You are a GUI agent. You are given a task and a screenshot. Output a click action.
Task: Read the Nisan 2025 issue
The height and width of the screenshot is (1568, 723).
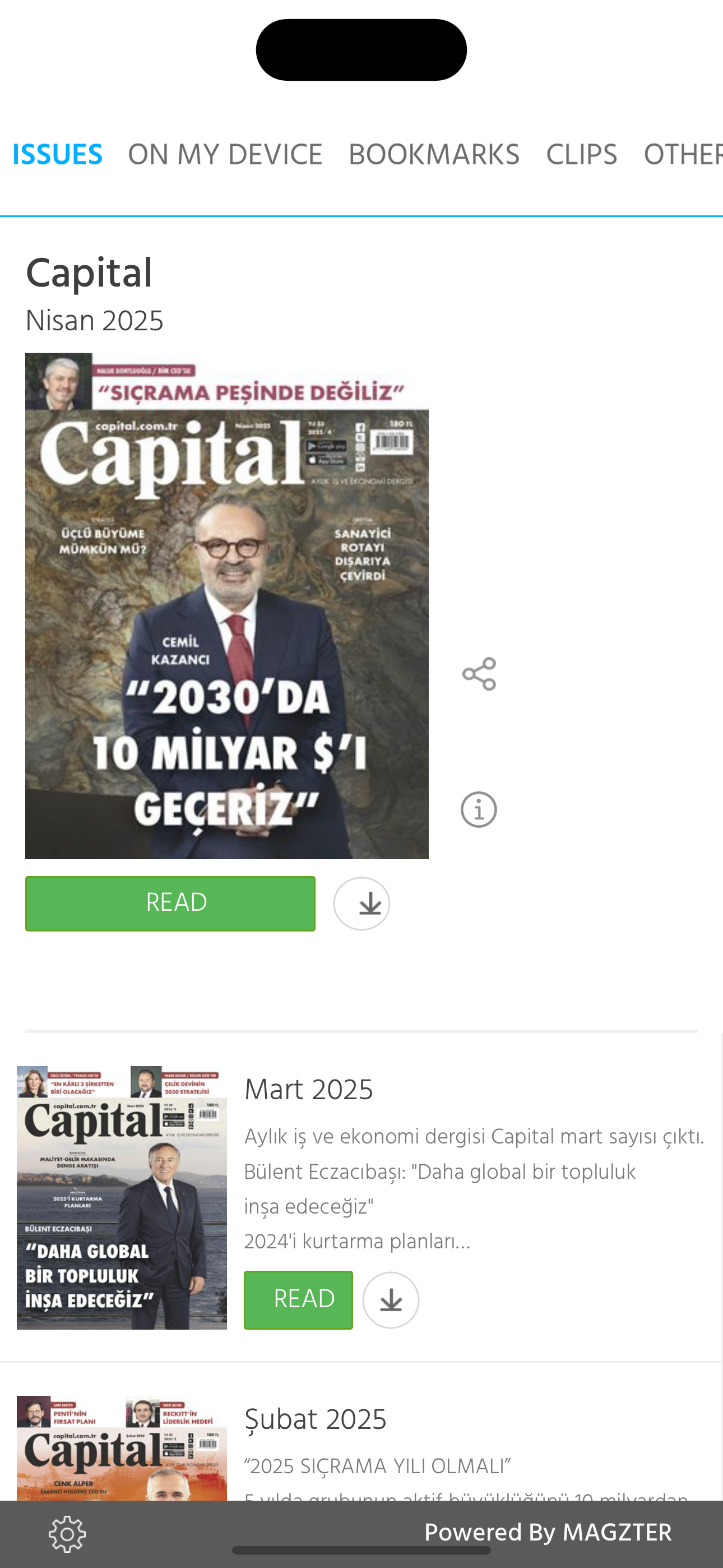(170, 903)
